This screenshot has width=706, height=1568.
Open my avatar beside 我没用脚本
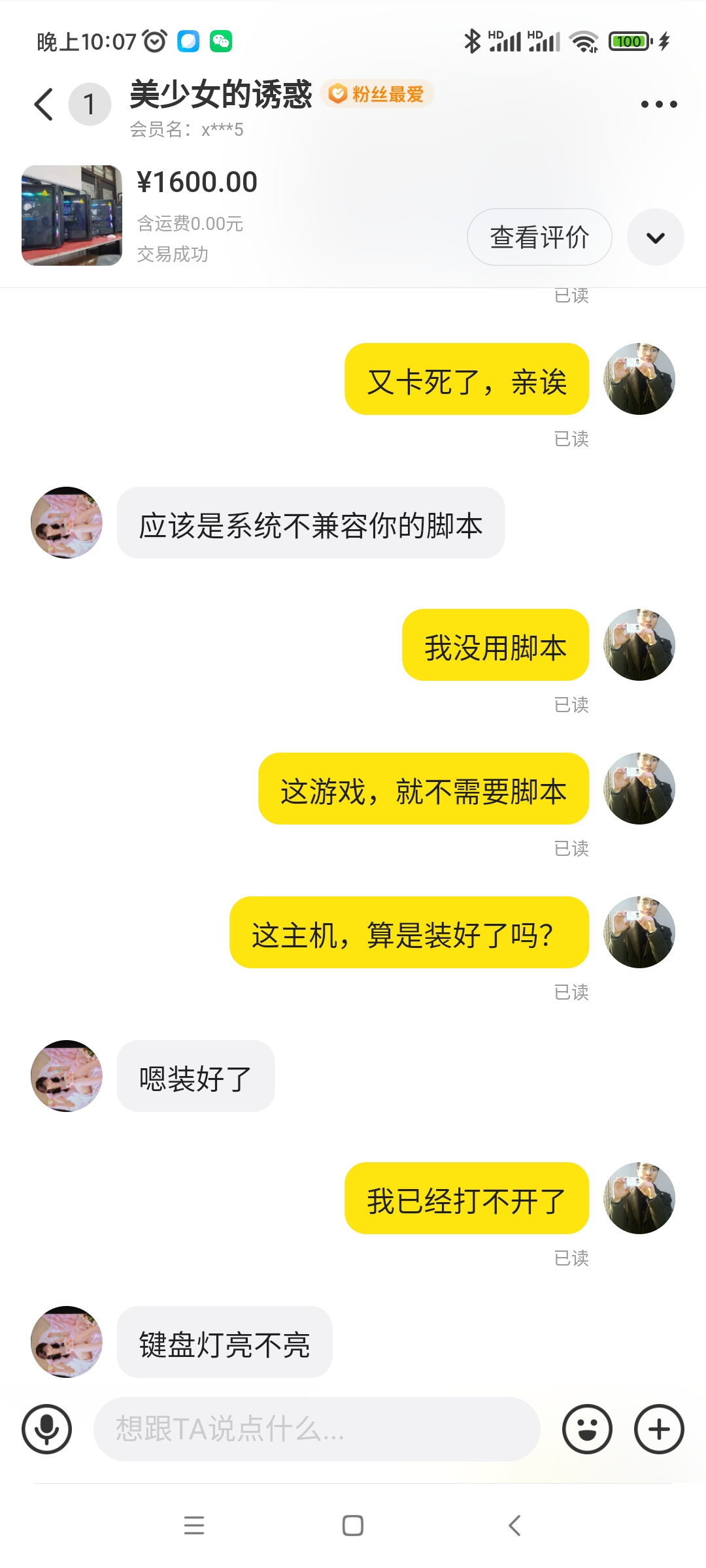click(x=639, y=645)
